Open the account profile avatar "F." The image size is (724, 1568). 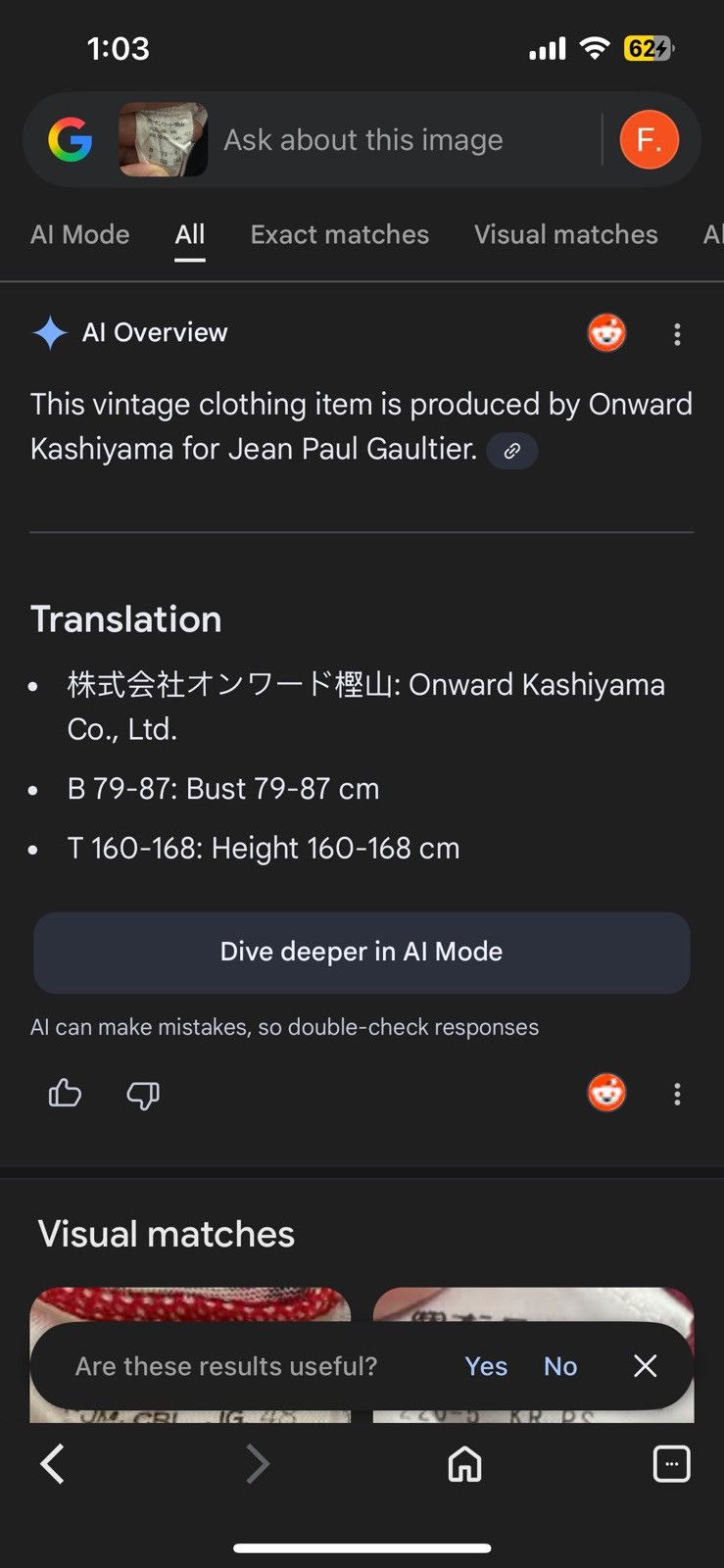(x=649, y=140)
